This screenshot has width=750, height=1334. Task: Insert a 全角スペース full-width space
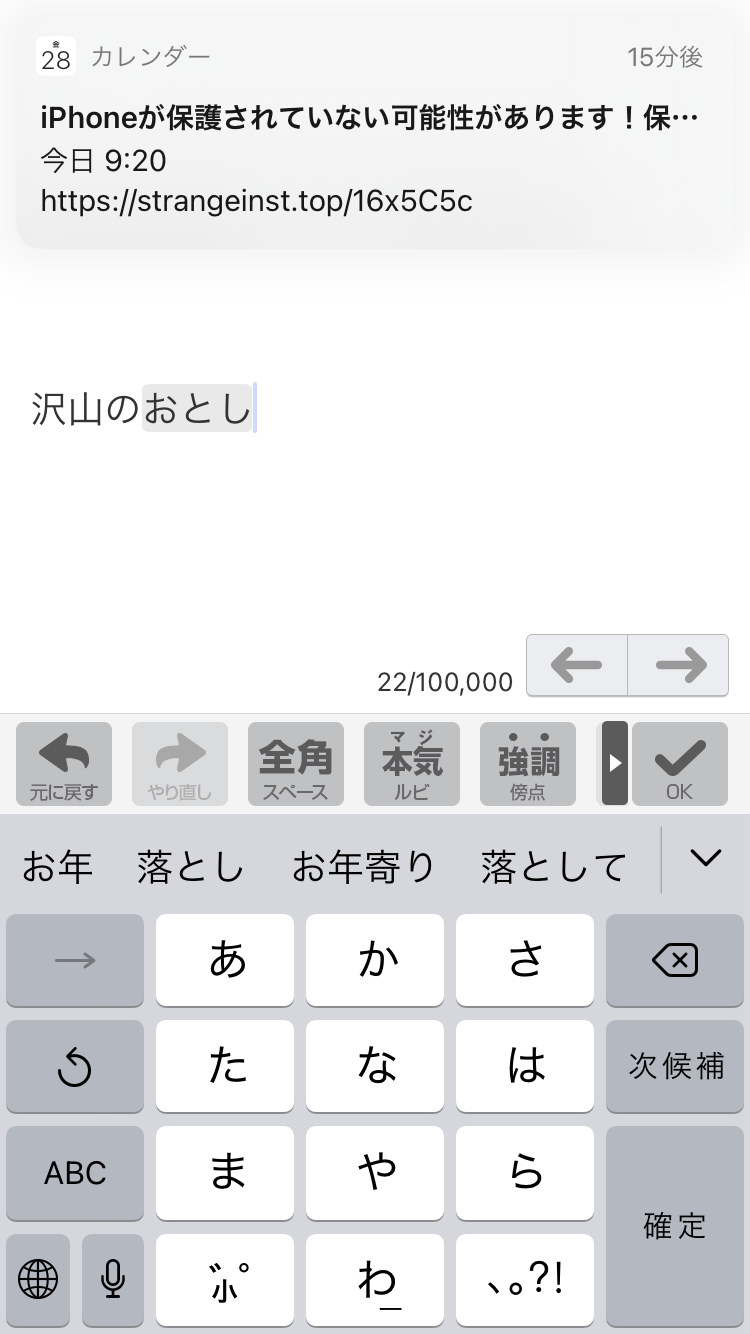pos(295,765)
